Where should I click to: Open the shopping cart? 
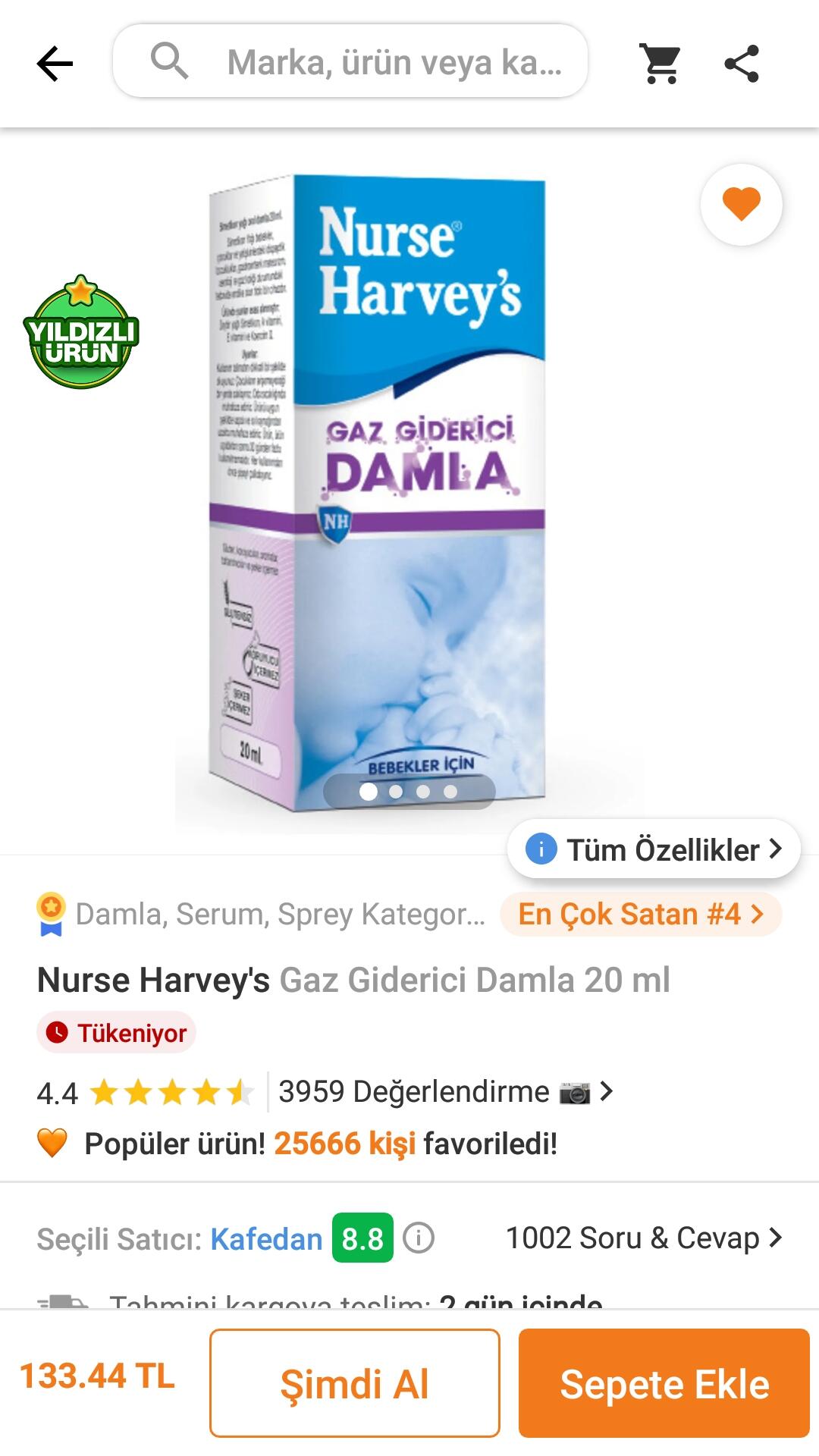(x=661, y=63)
